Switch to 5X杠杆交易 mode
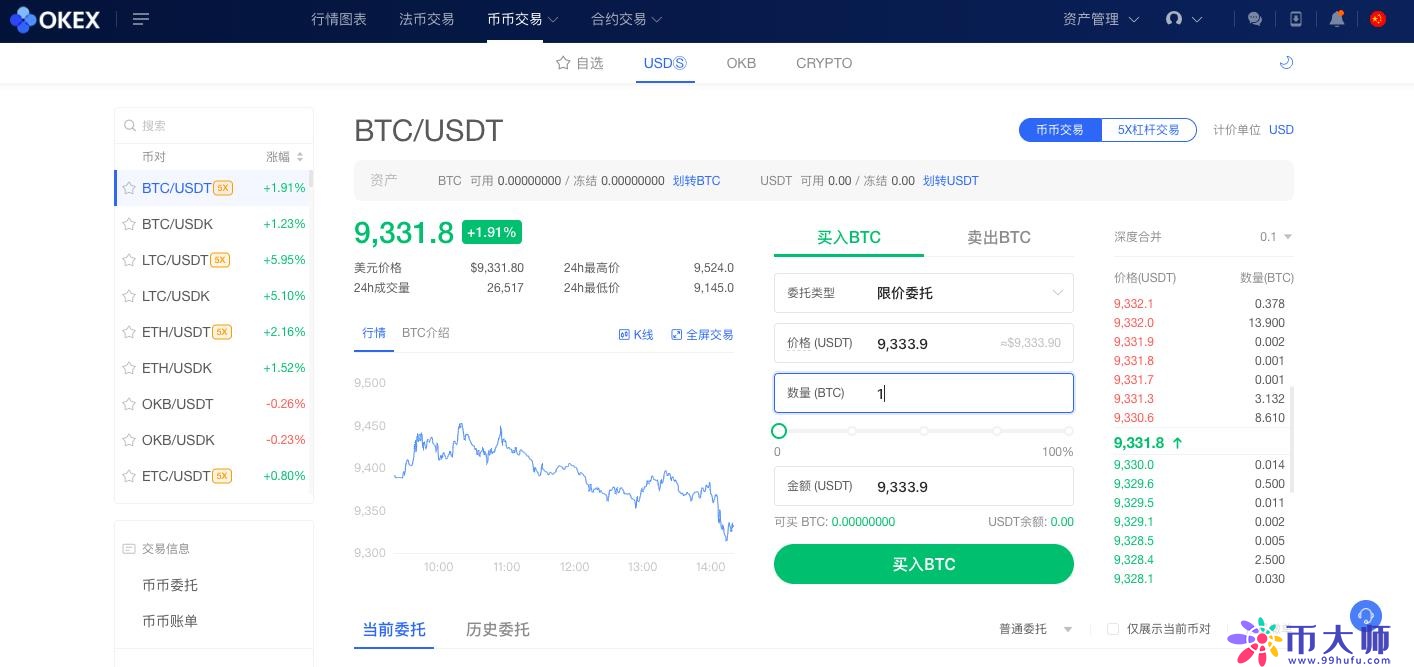1414x667 pixels. click(x=1148, y=130)
